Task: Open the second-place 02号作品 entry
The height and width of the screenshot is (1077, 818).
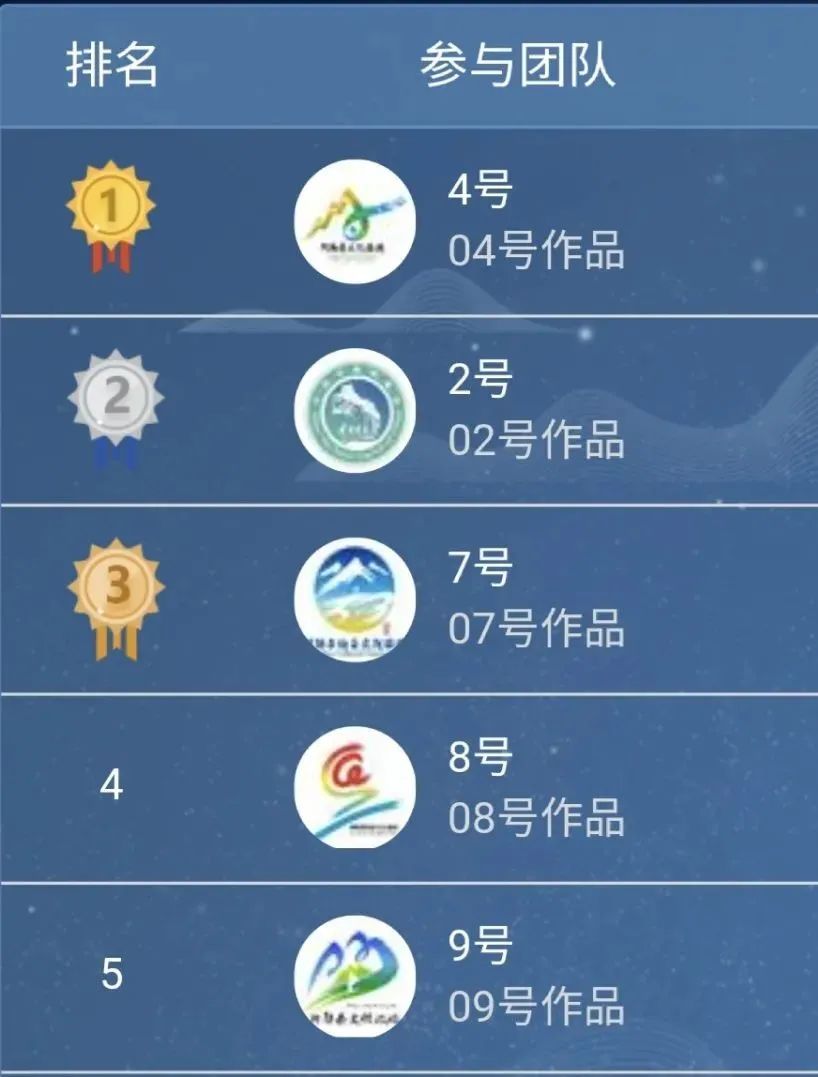Action: point(535,440)
